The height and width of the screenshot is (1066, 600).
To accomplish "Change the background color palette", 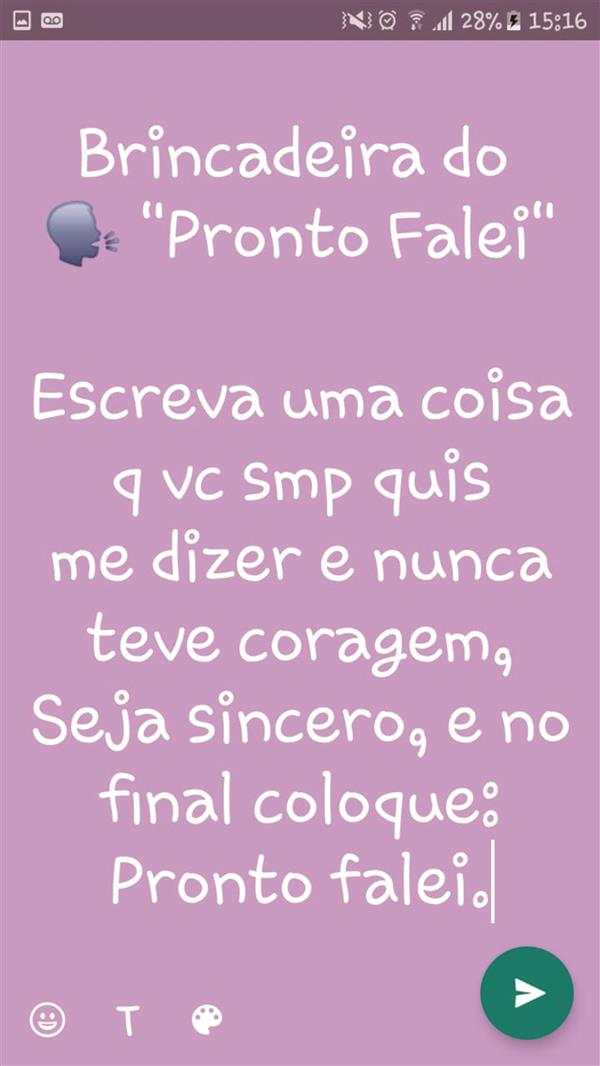I will (206, 1020).
